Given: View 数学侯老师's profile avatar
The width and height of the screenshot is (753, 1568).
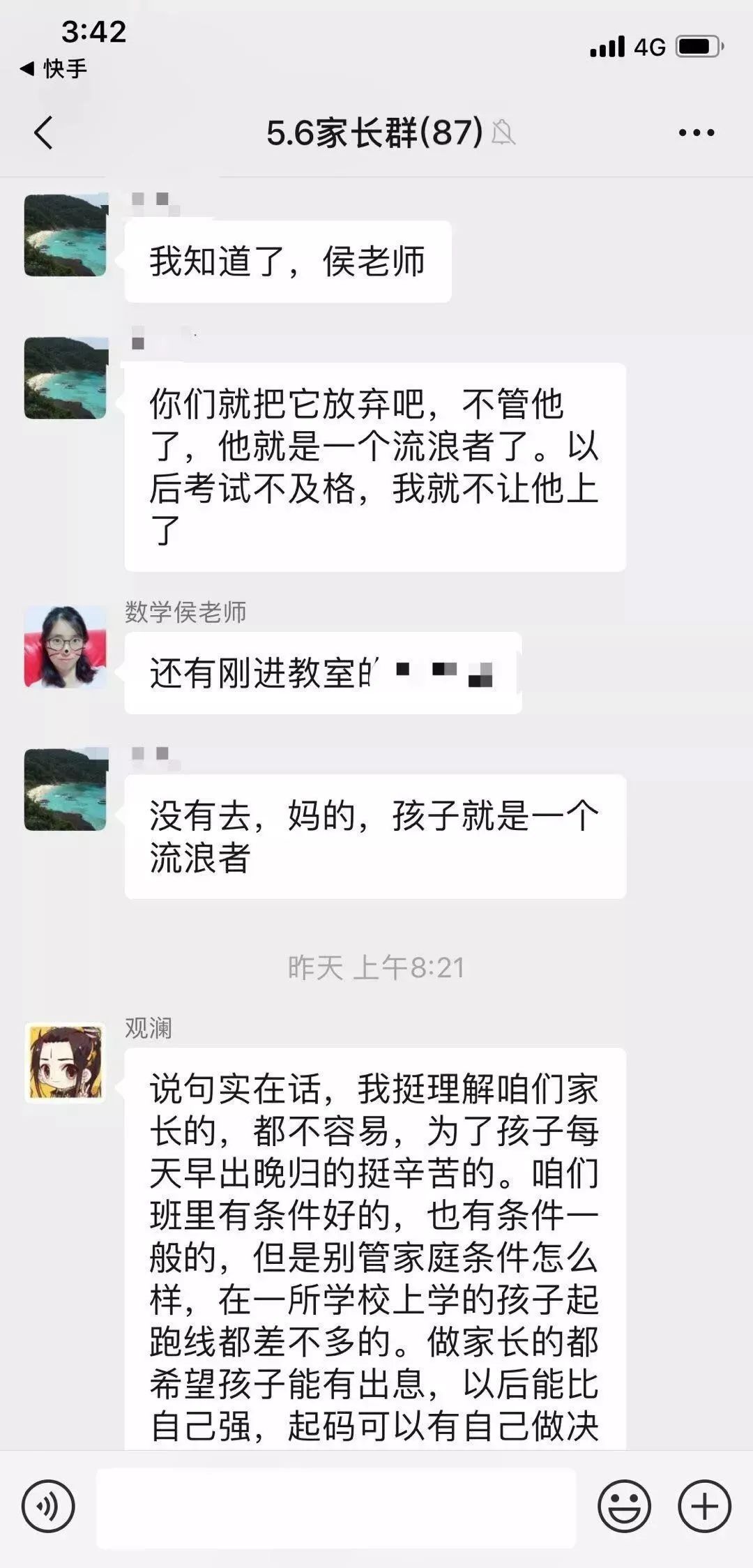Looking at the screenshot, I should (66, 647).
